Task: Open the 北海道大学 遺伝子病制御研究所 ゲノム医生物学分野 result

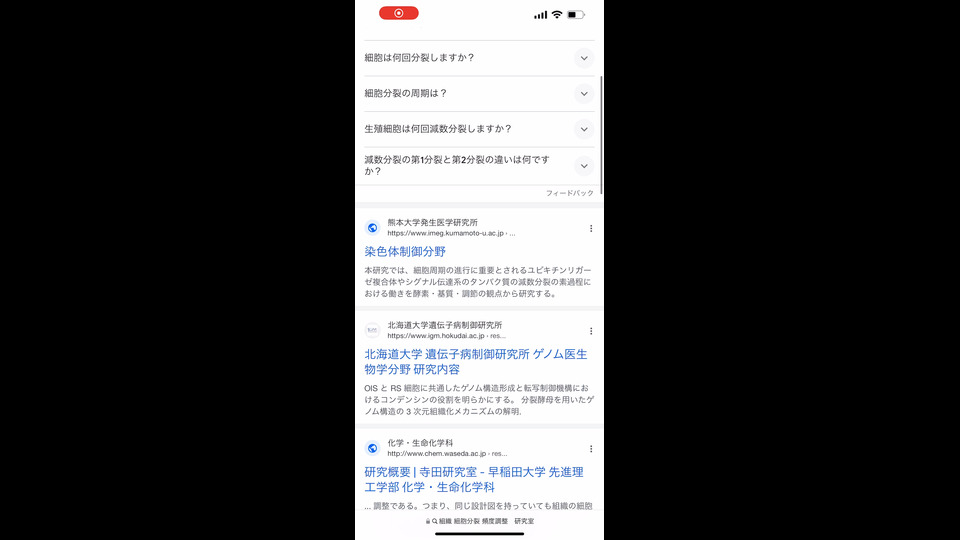Action: coord(475,361)
